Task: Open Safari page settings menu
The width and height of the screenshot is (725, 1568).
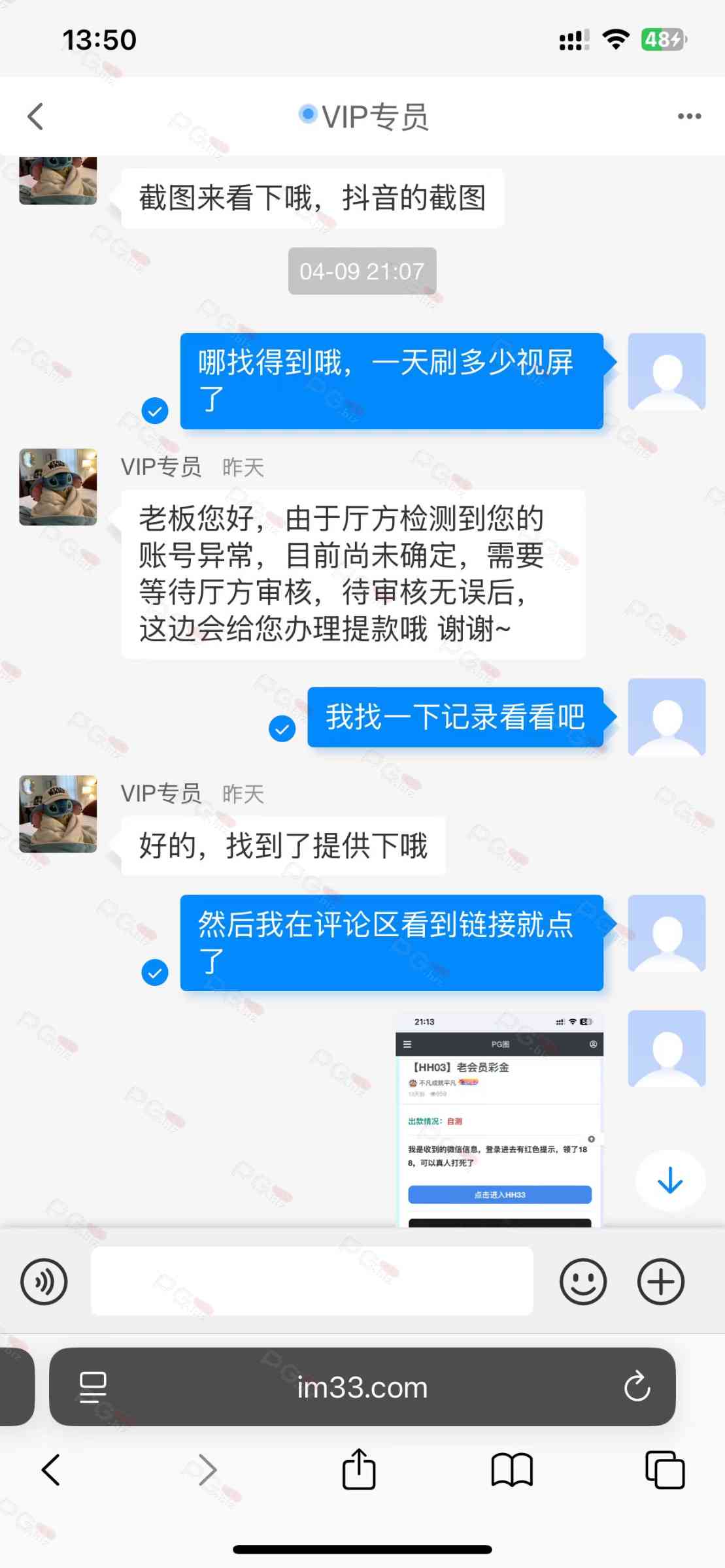Action: coord(93,1387)
